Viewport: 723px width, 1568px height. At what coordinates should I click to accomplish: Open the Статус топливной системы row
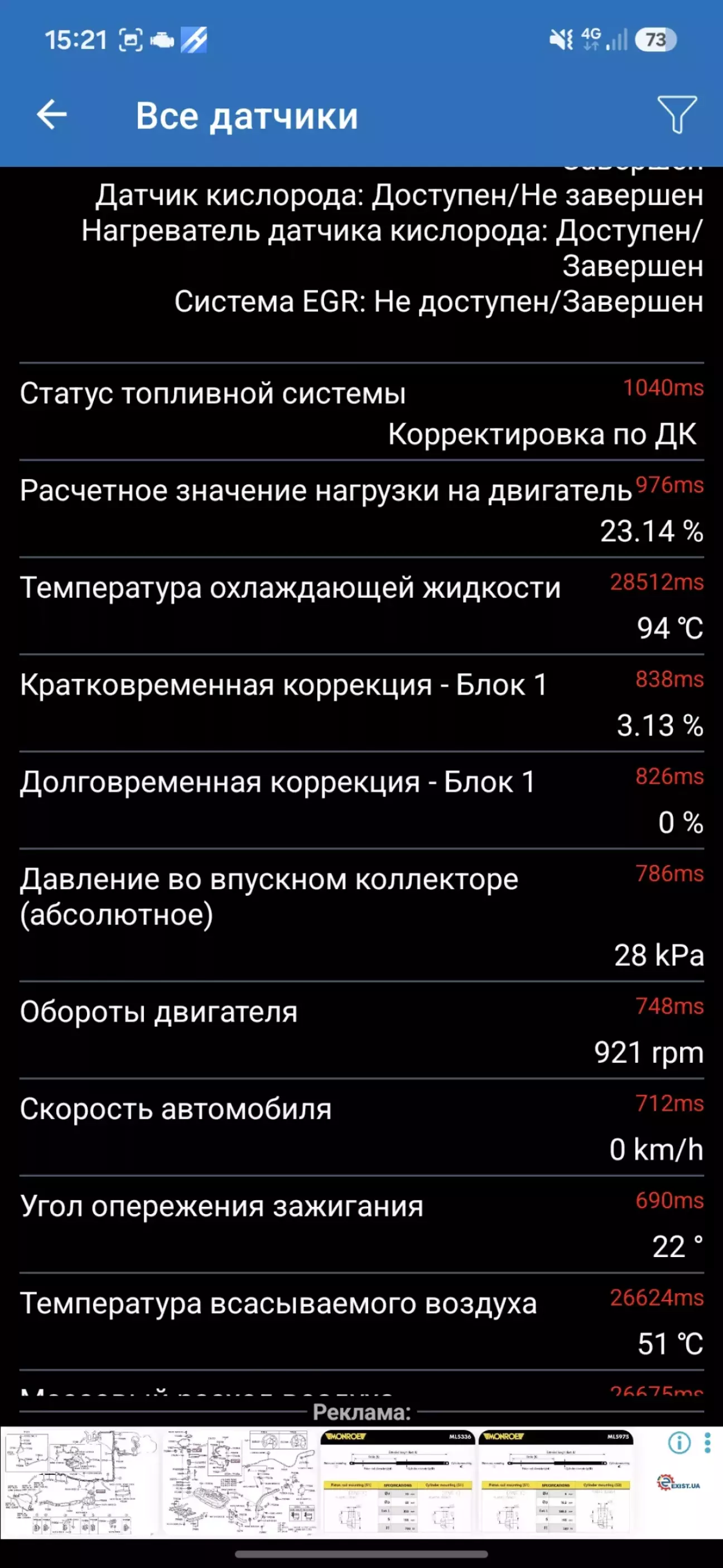[x=361, y=412]
